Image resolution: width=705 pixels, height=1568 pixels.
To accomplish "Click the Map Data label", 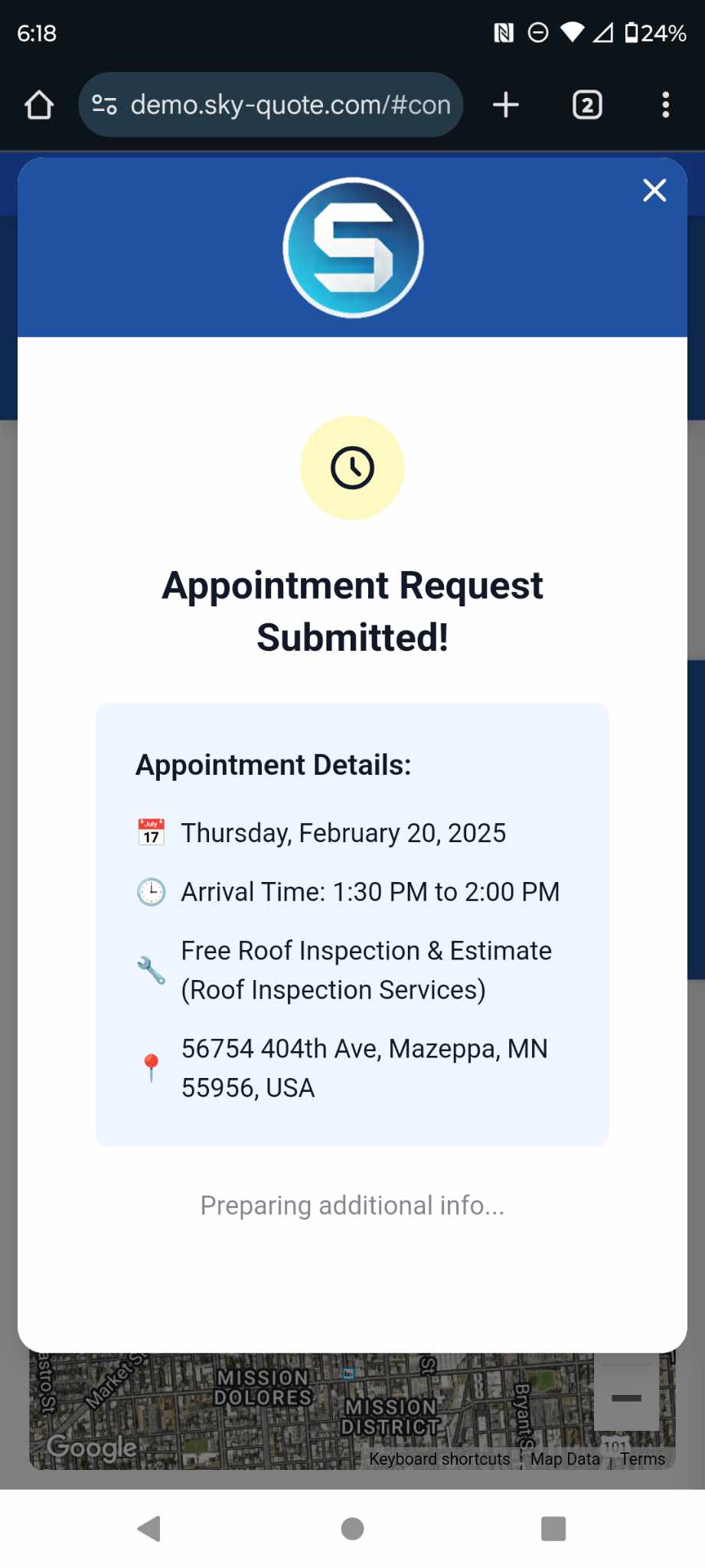I will point(564,1459).
